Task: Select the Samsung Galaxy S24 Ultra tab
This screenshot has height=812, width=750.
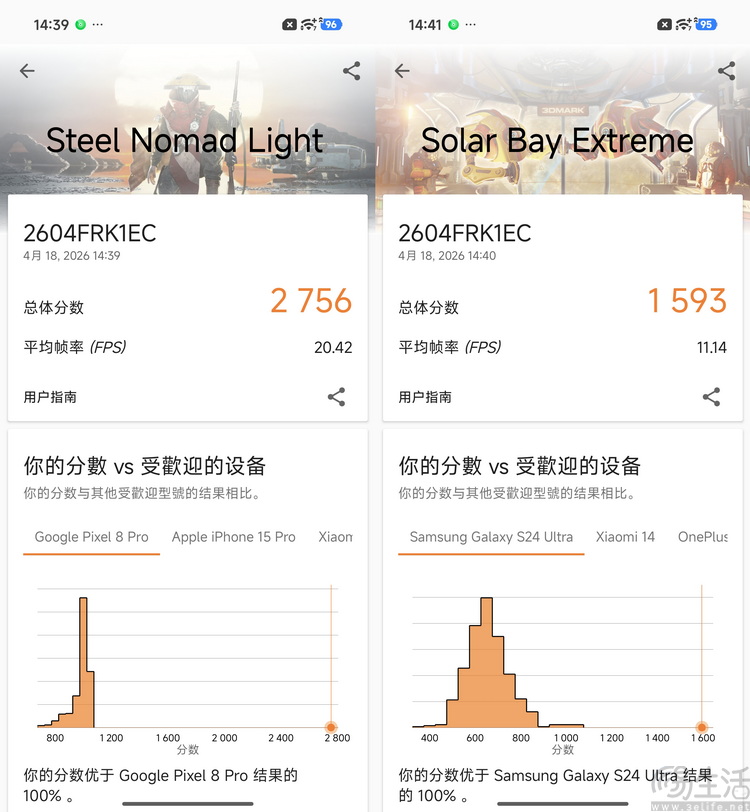Action: coord(490,537)
